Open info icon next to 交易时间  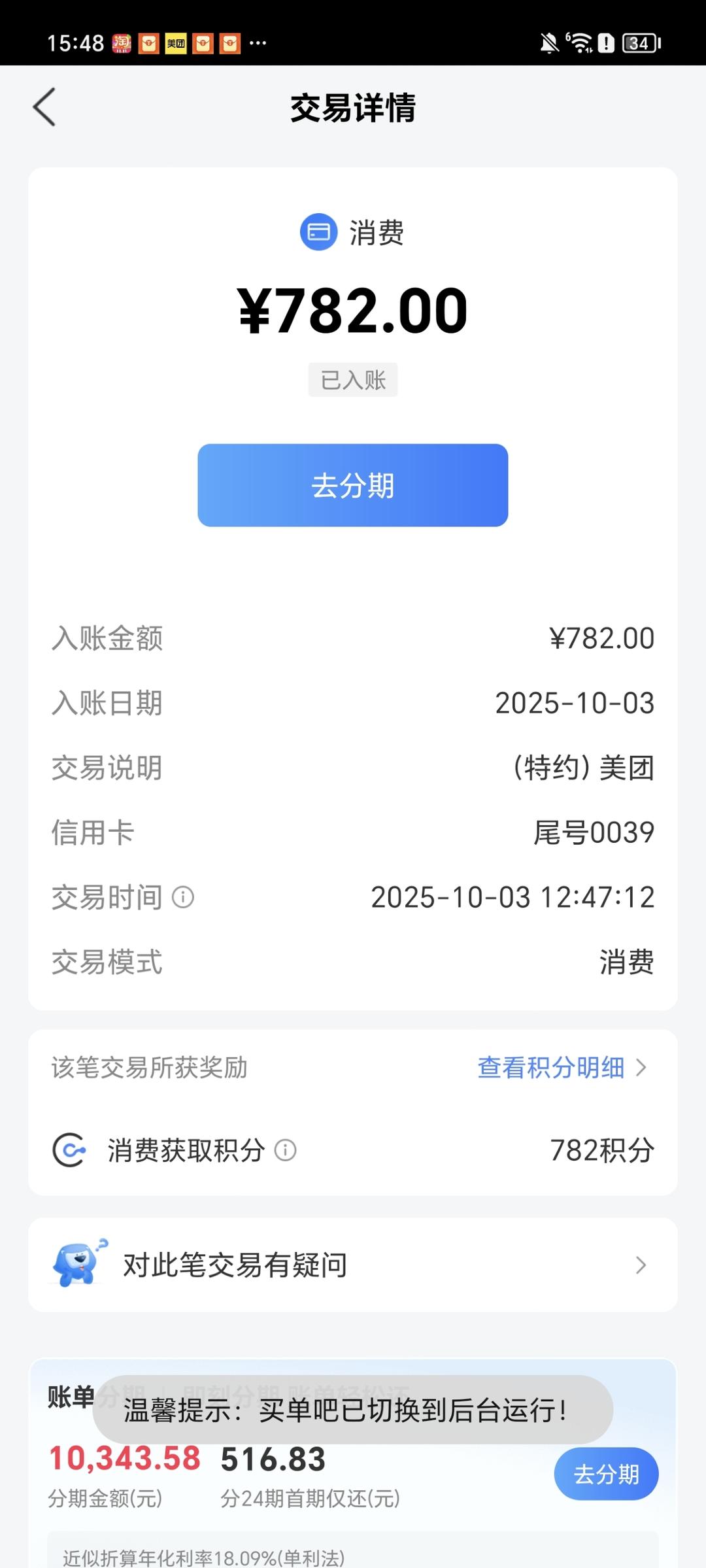pyautogui.click(x=183, y=897)
